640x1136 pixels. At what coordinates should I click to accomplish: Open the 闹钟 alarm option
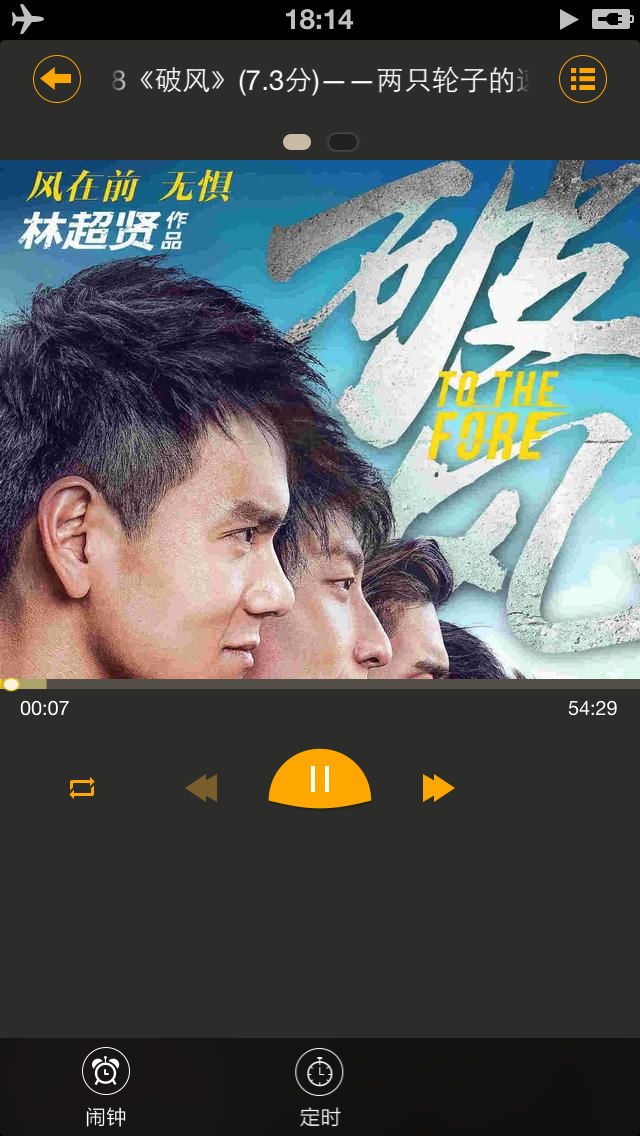[x=106, y=1088]
